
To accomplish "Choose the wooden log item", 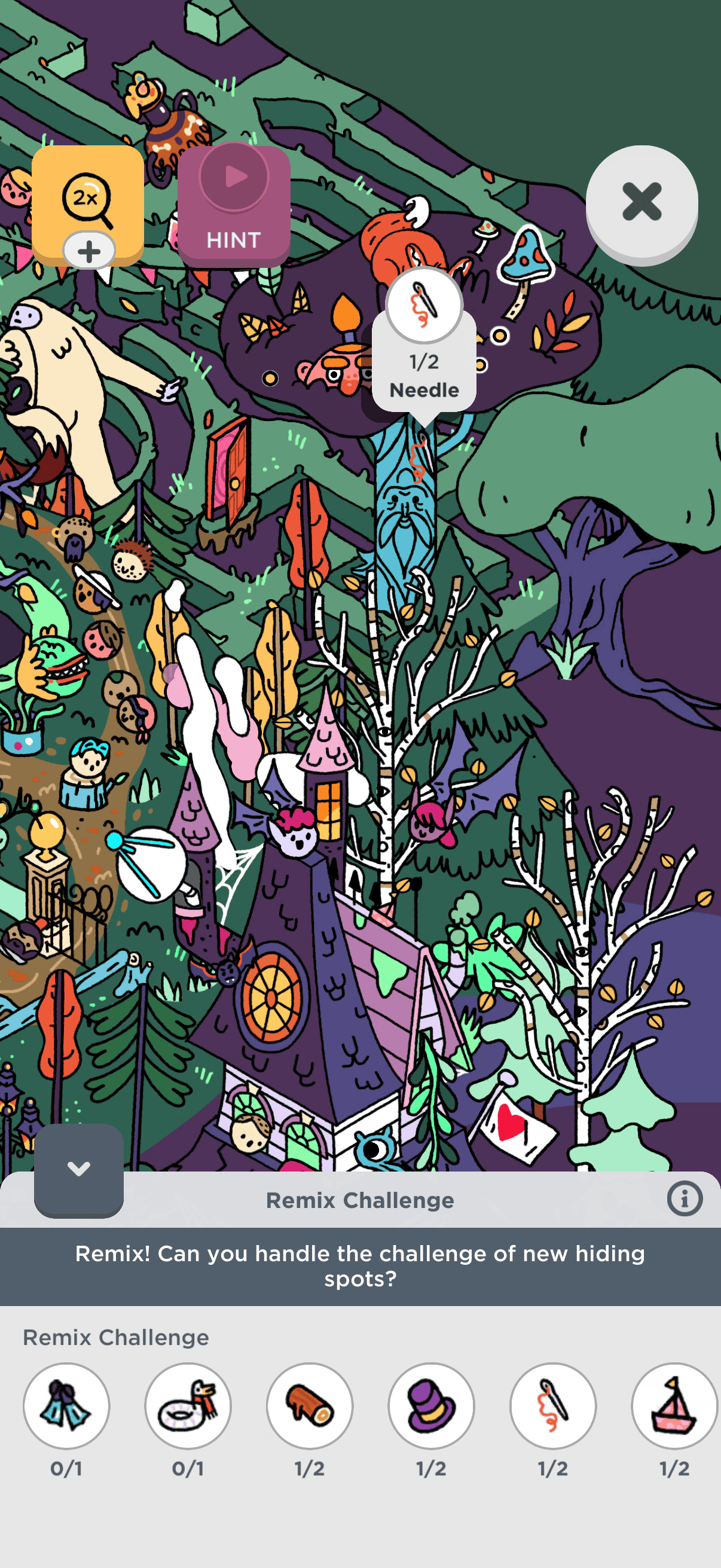I will click(x=310, y=1405).
